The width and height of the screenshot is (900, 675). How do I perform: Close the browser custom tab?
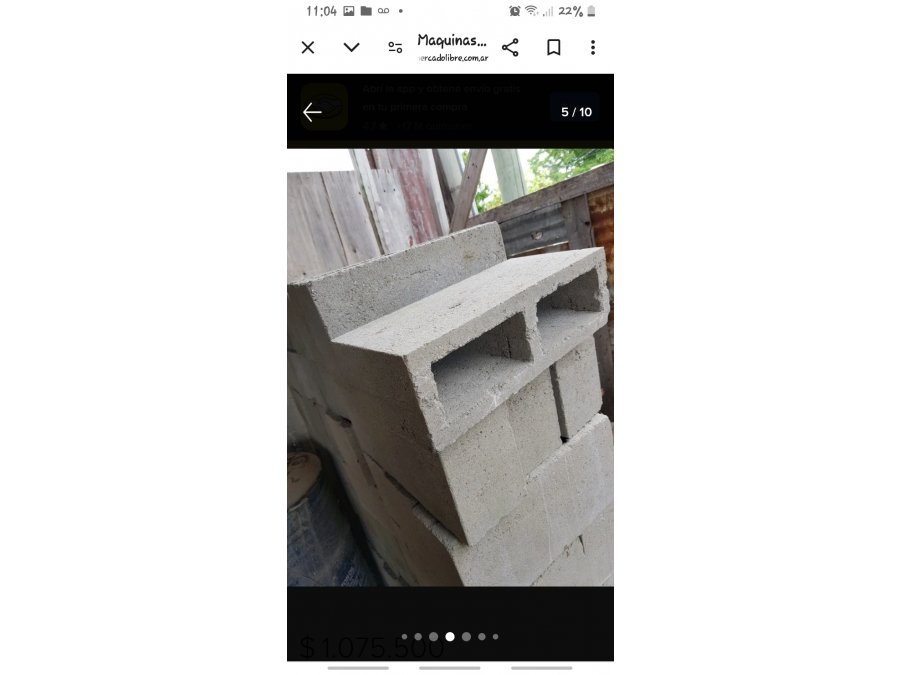[x=308, y=47]
